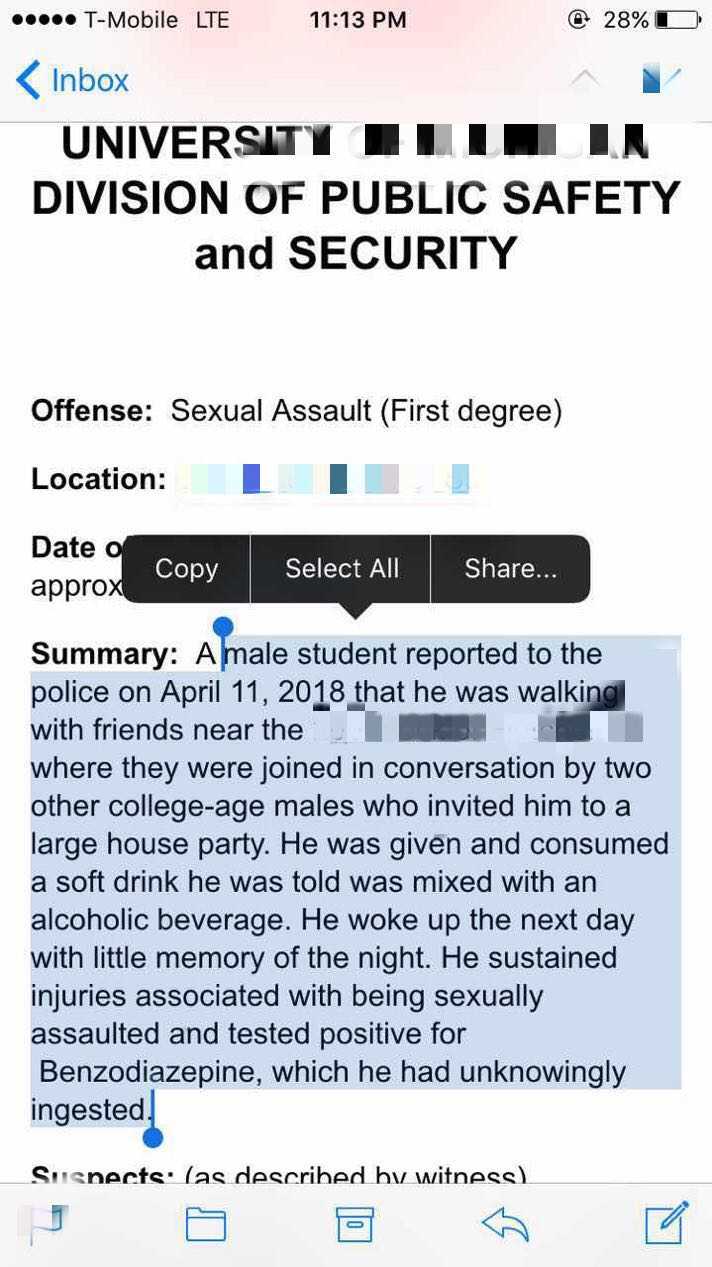Archive this email
The image size is (712, 1267).
pyautogui.click(x=354, y=1223)
